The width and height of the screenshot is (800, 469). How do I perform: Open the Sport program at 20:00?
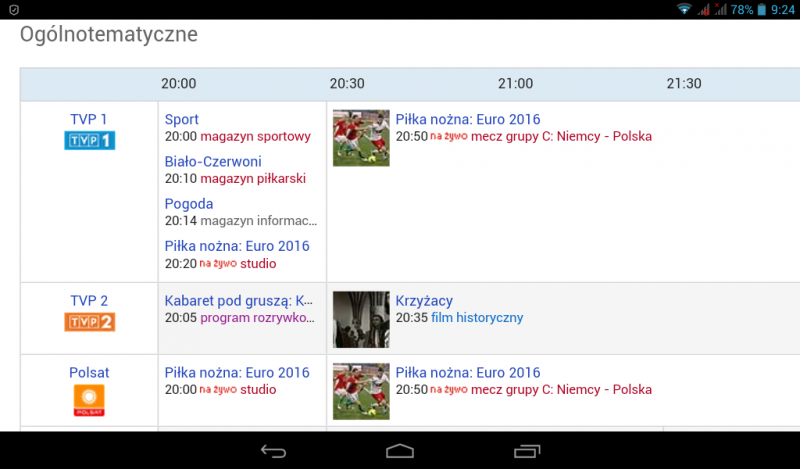[x=182, y=120]
